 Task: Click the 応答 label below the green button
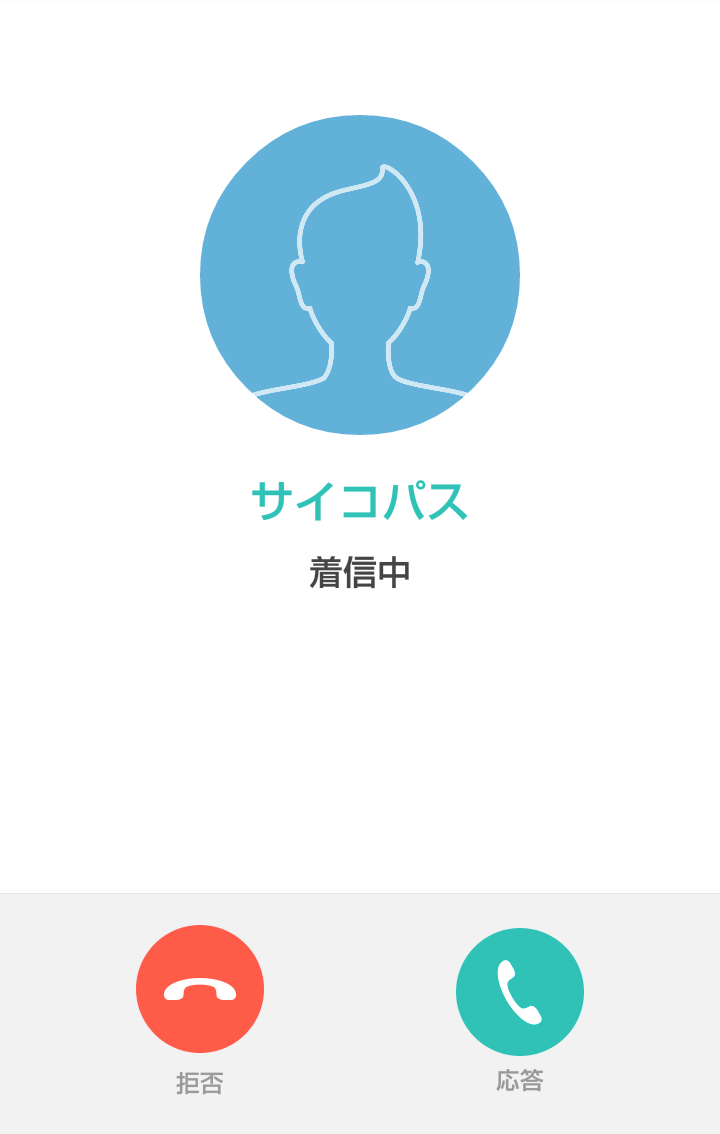pos(519,1082)
